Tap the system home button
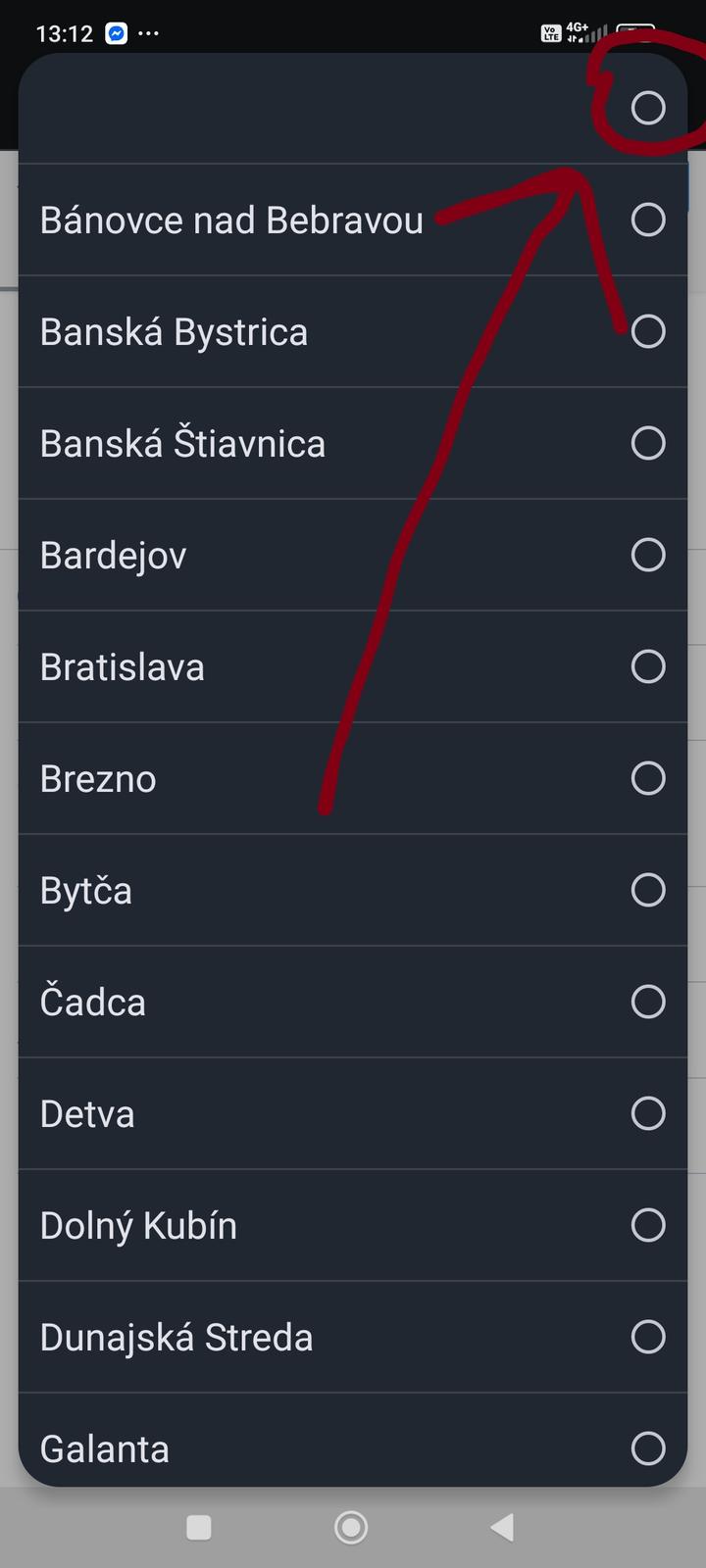Screen dimensions: 706x1568 [351, 1527]
